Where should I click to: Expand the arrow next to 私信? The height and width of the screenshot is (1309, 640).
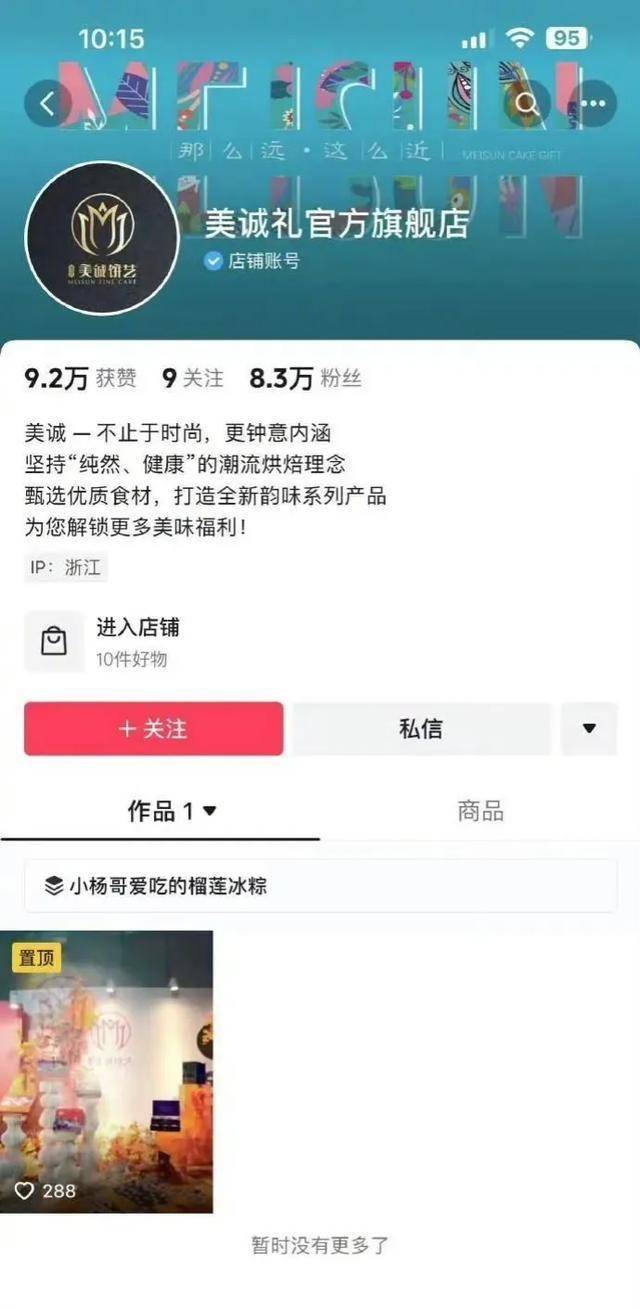589,729
